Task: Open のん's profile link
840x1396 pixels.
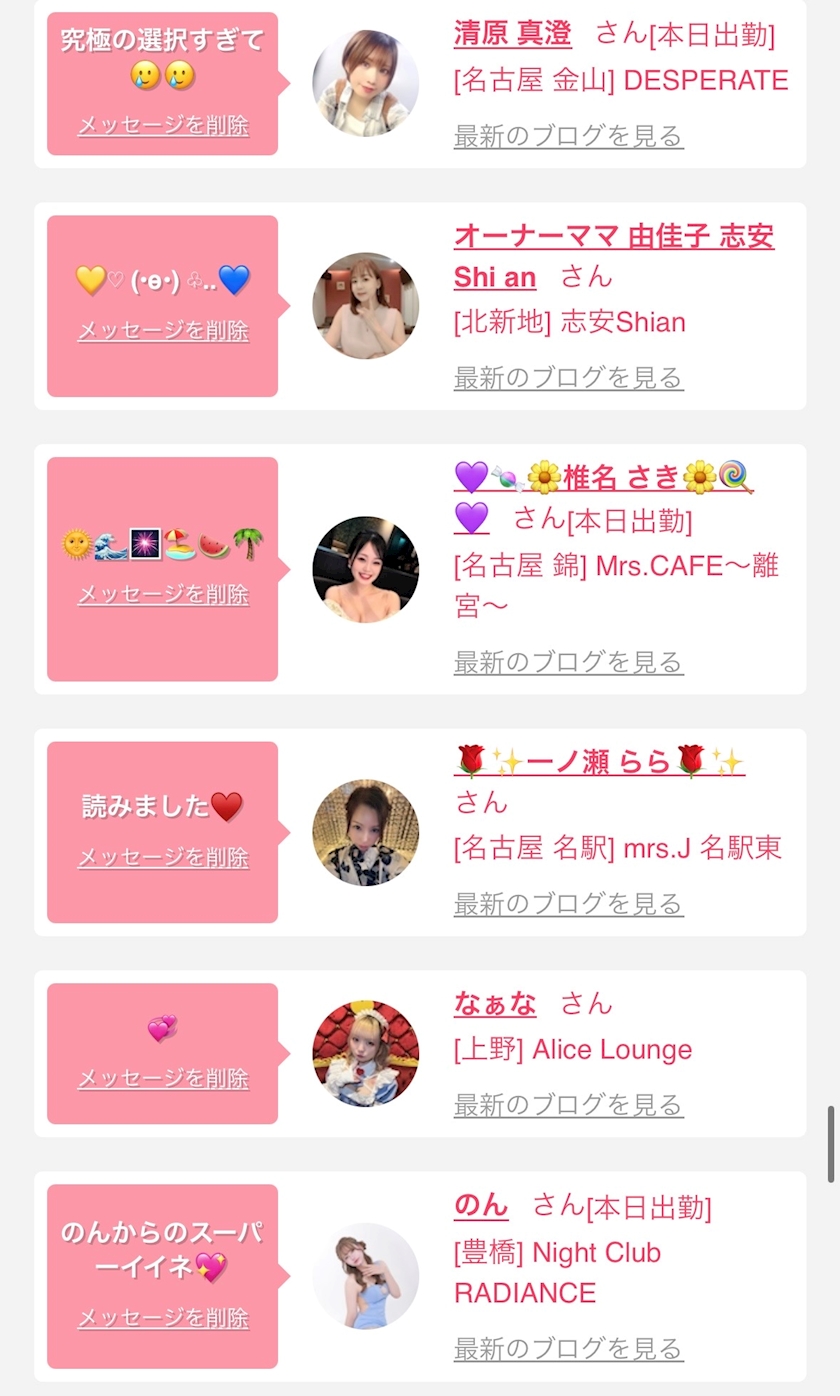Action: point(481,1205)
